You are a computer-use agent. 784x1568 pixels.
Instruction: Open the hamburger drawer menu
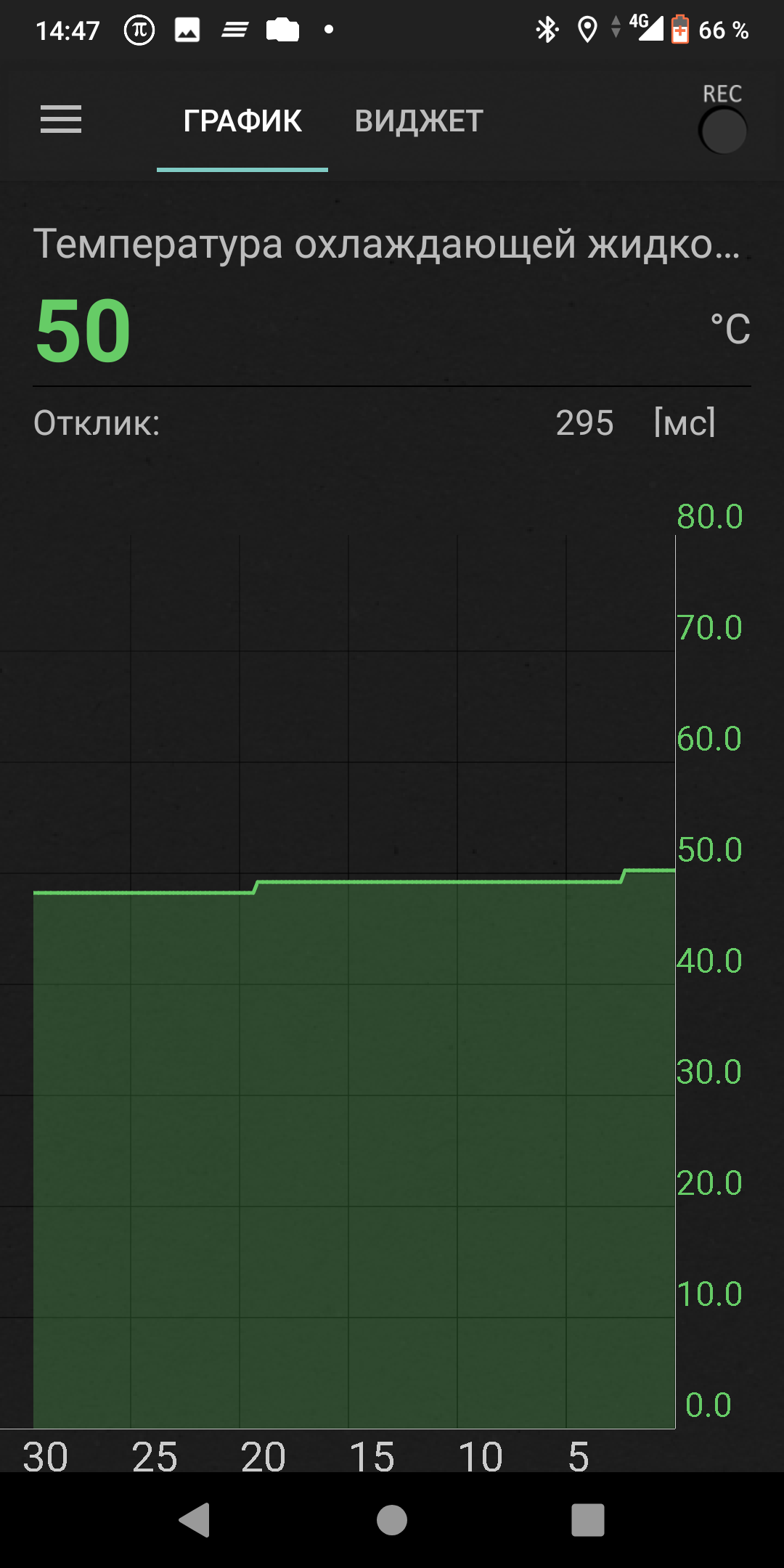(61, 119)
